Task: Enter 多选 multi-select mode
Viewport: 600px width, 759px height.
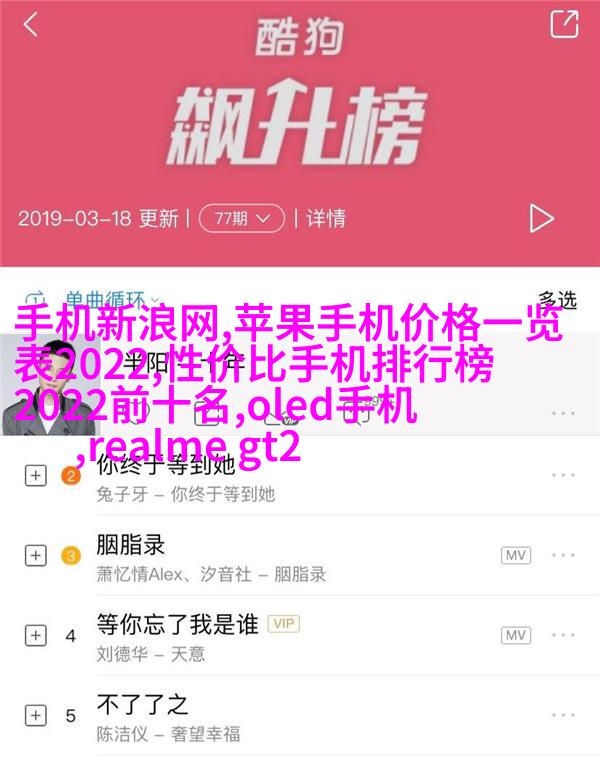Action: click(x=557, y=298)
